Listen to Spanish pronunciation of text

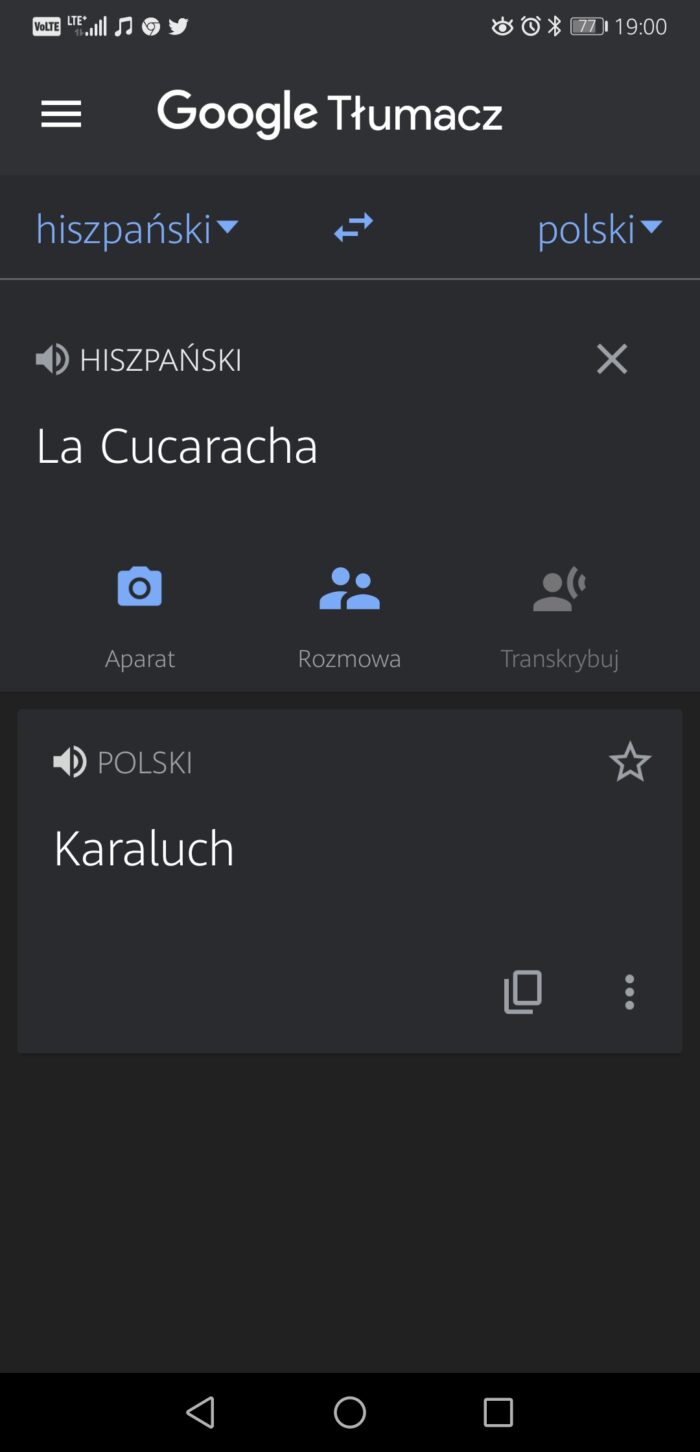52,359
